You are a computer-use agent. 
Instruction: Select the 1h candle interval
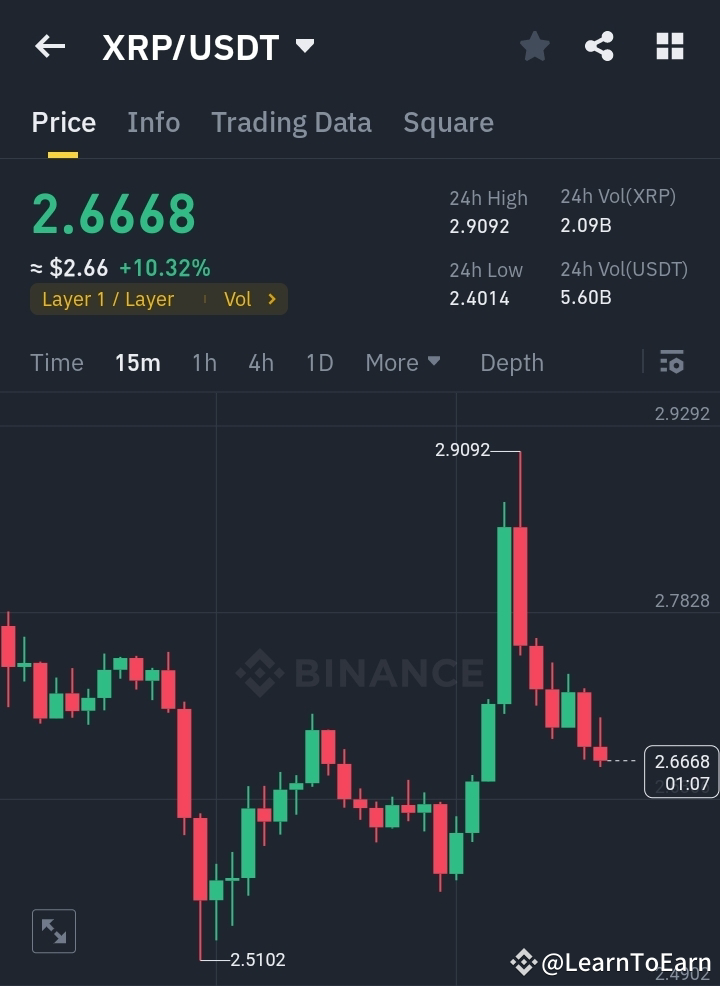click(x=204, y=363)
